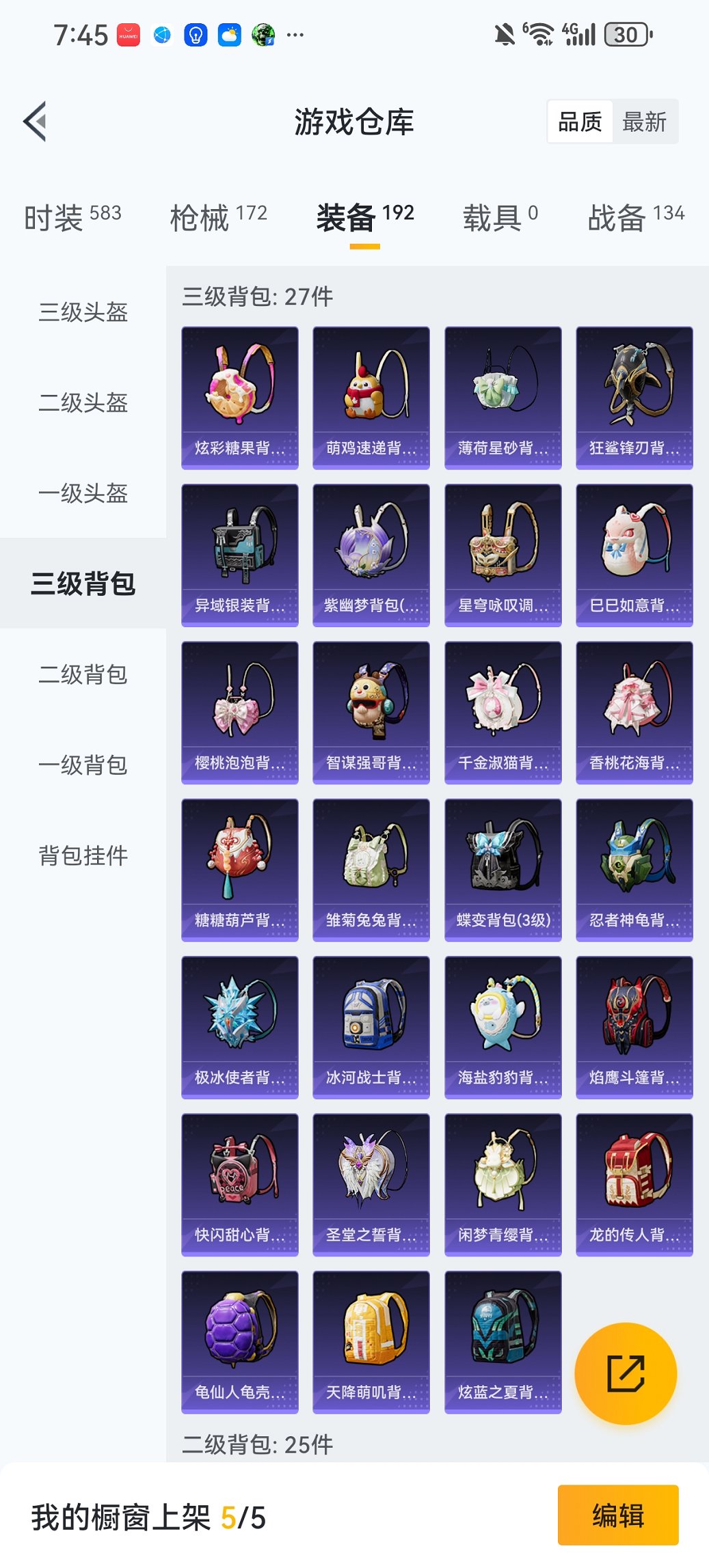View the 极冰使者背包 item icon

pos(239,1018)
